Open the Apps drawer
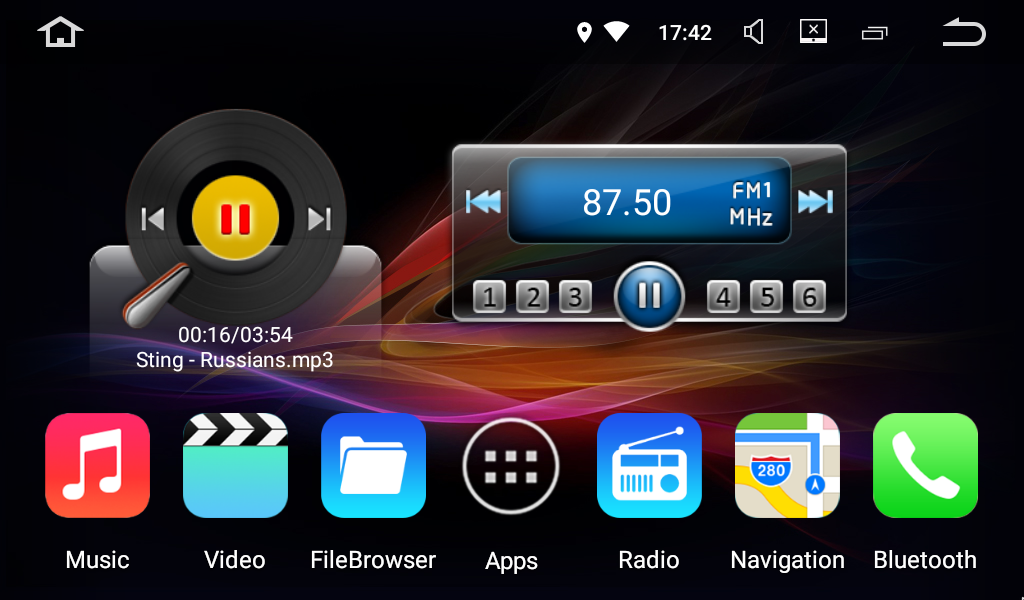 (x=511, y=466)
